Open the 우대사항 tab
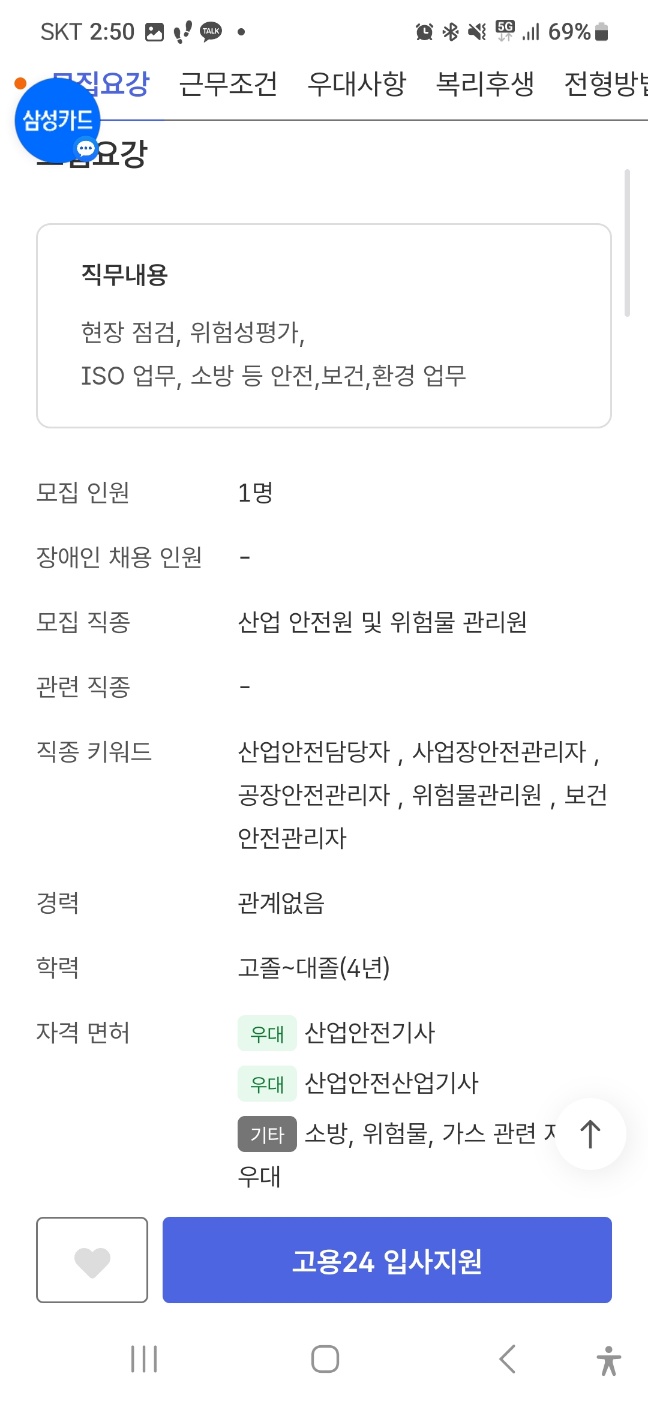 pos(356,84)
